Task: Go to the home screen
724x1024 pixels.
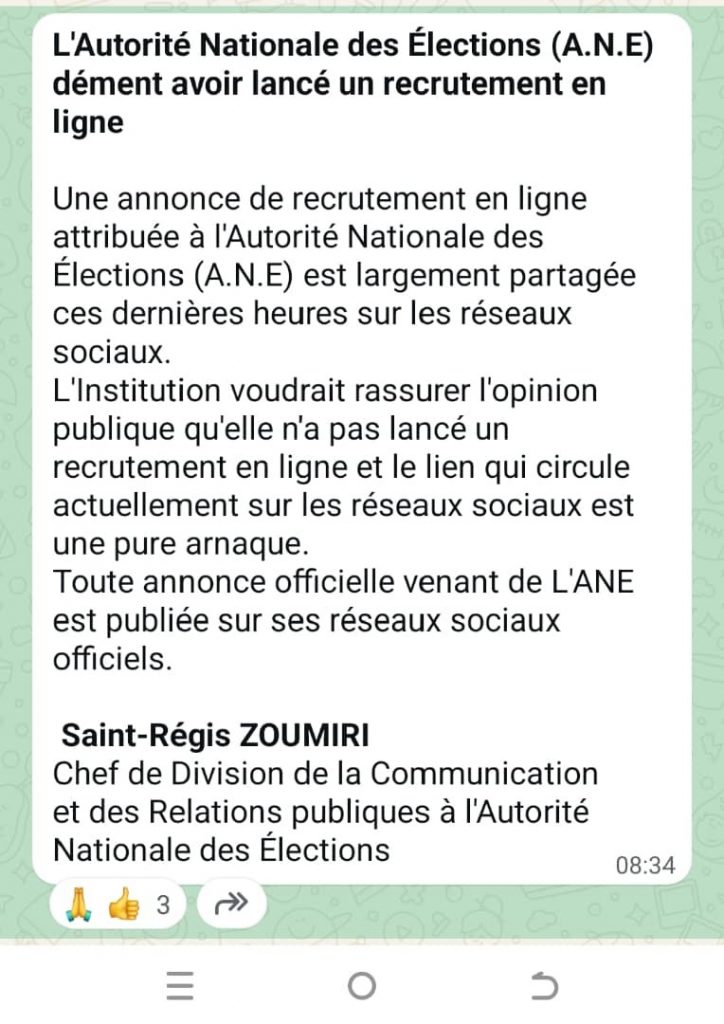Action: (362, 987)
